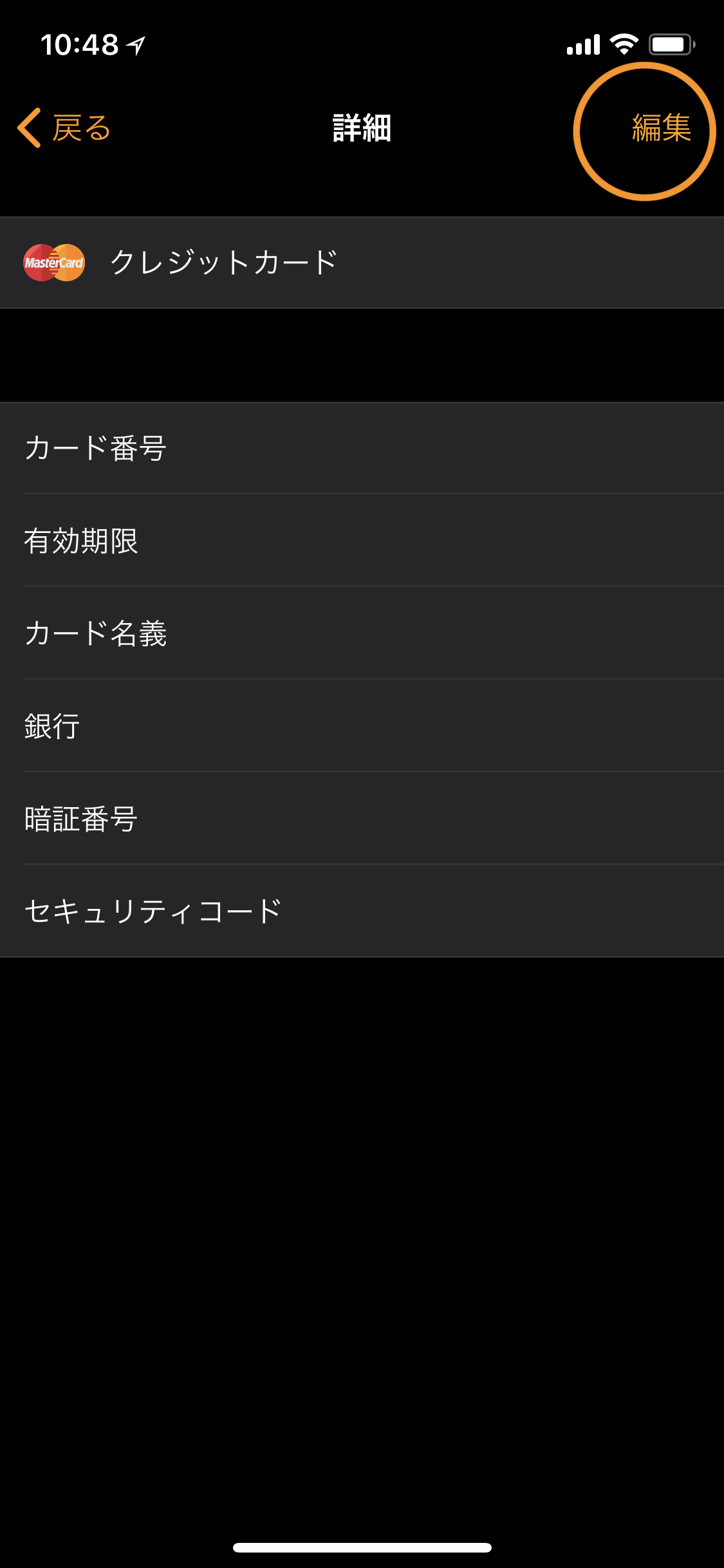
Task: Select the 暗証番号 row
Action: click(x=362, y=819)
